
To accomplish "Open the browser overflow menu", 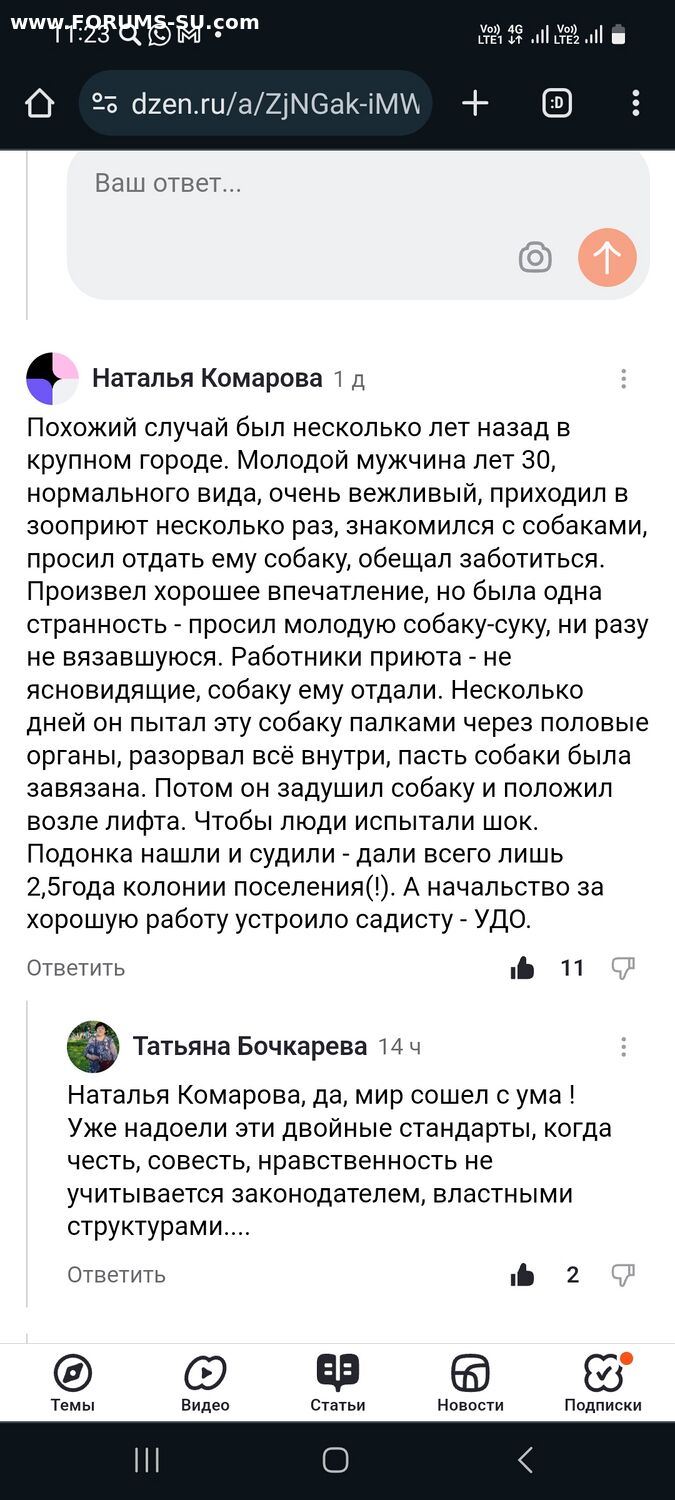I will point(636,103).
